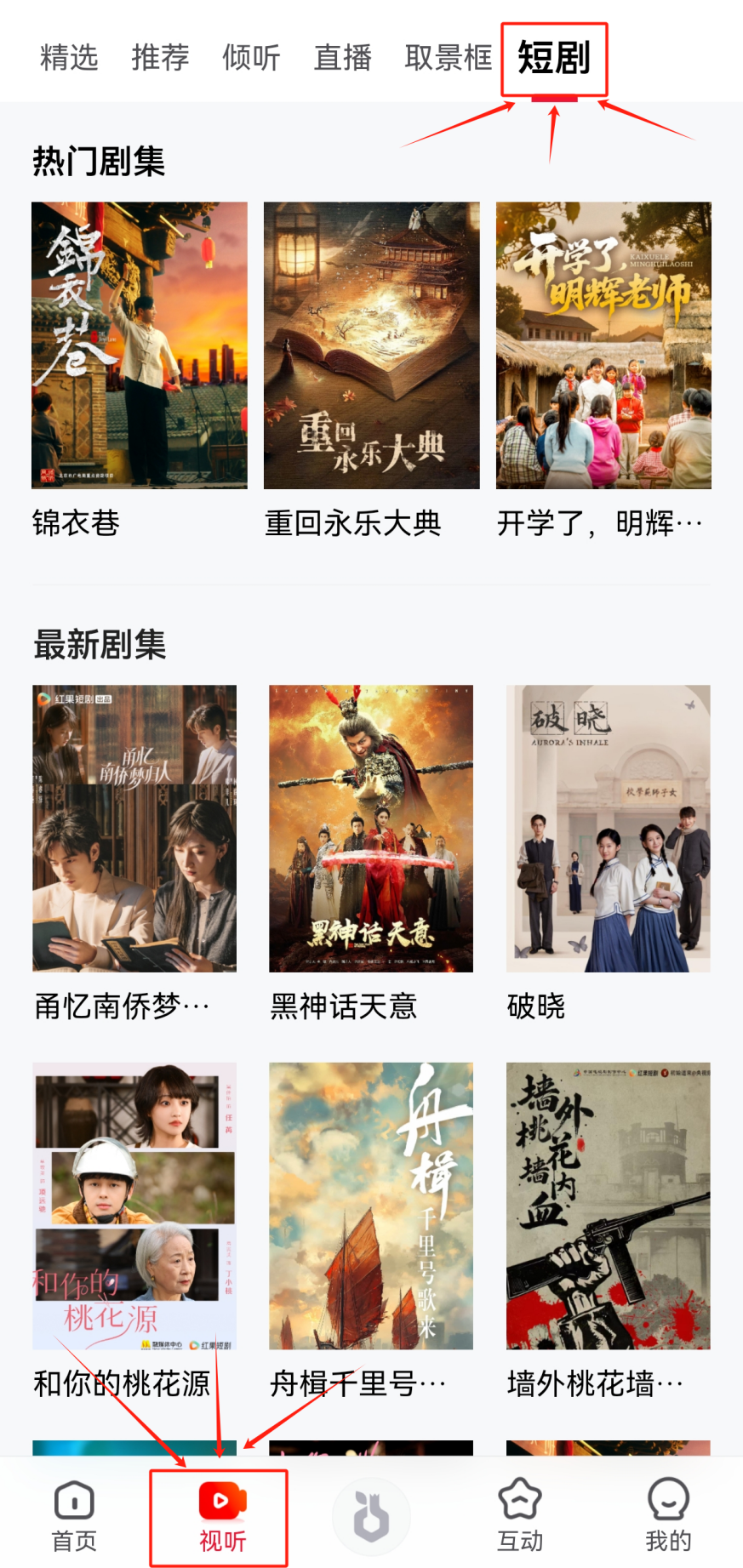Go to the 直播 tab
The image size is (743, 1568).
342,58
